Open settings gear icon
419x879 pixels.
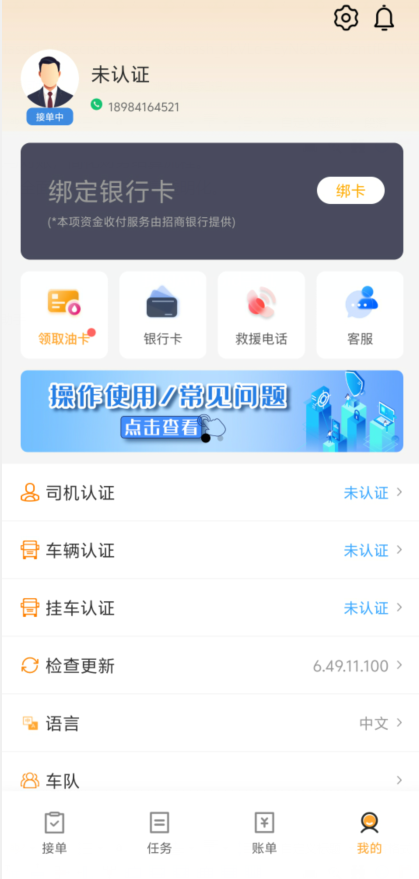[x=346, y=18]
